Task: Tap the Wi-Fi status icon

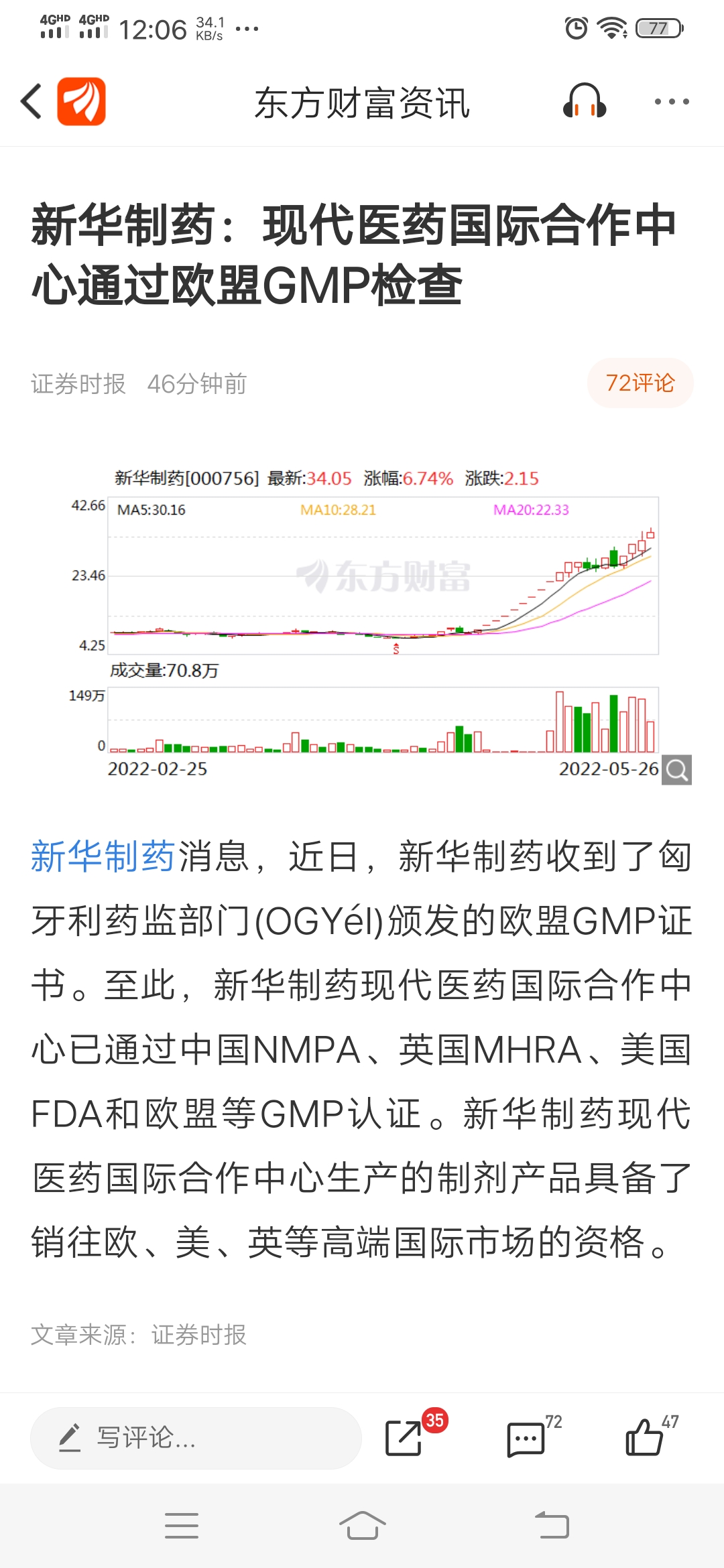Action: tap(612, 27)
